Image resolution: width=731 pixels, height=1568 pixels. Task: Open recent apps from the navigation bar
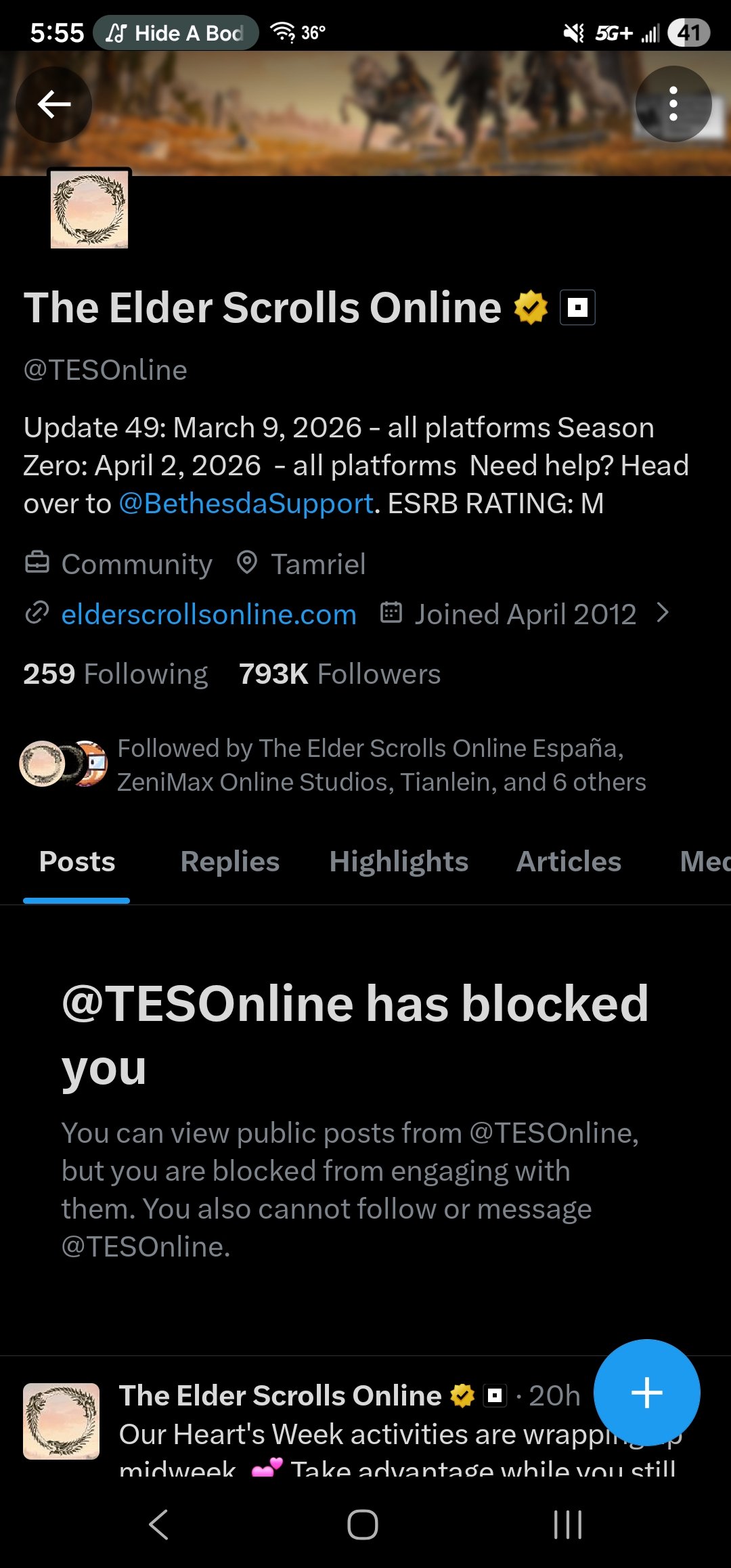(567, 1525)
